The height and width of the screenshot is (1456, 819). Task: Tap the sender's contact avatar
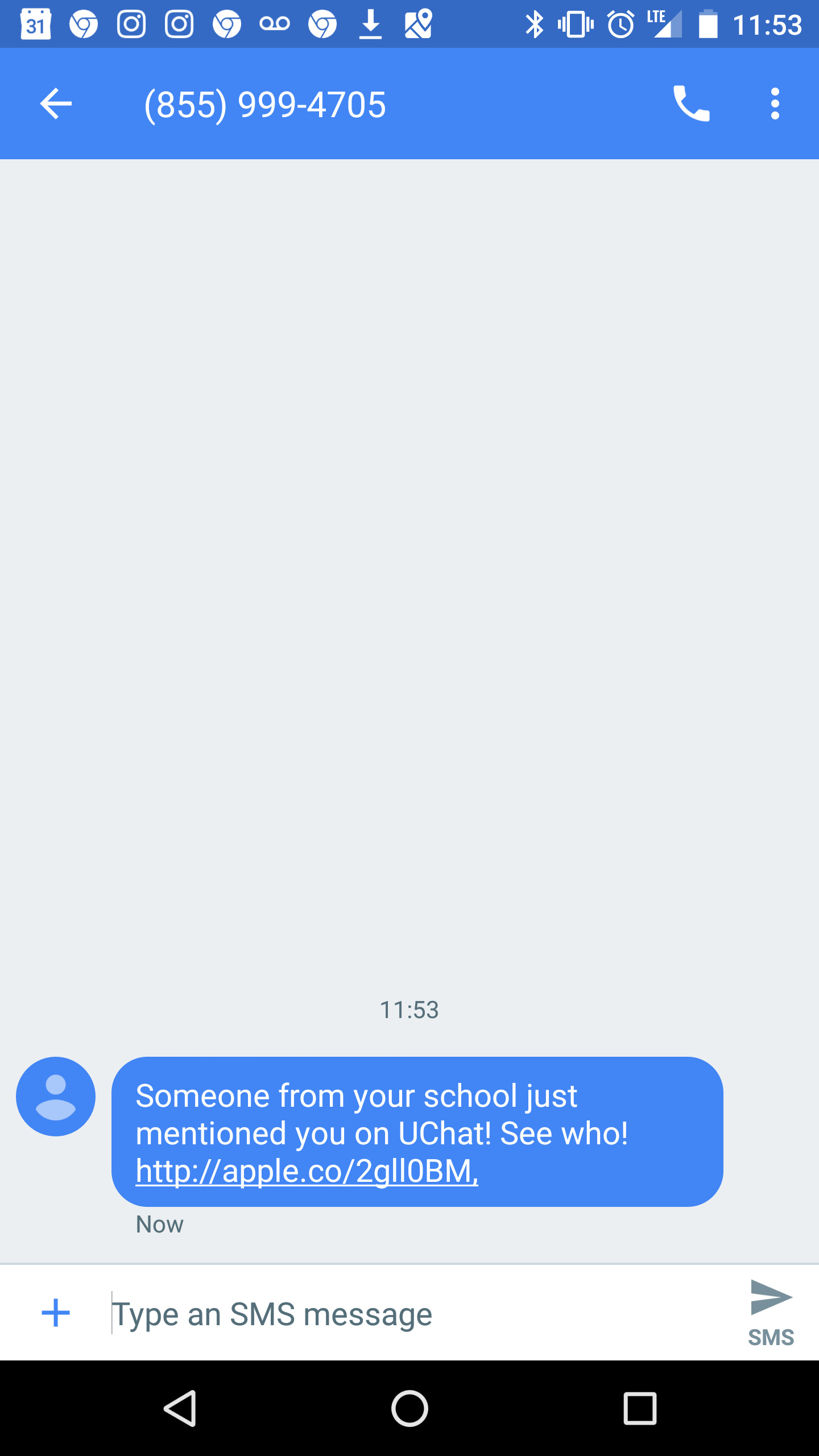[x=56, y=1096]
